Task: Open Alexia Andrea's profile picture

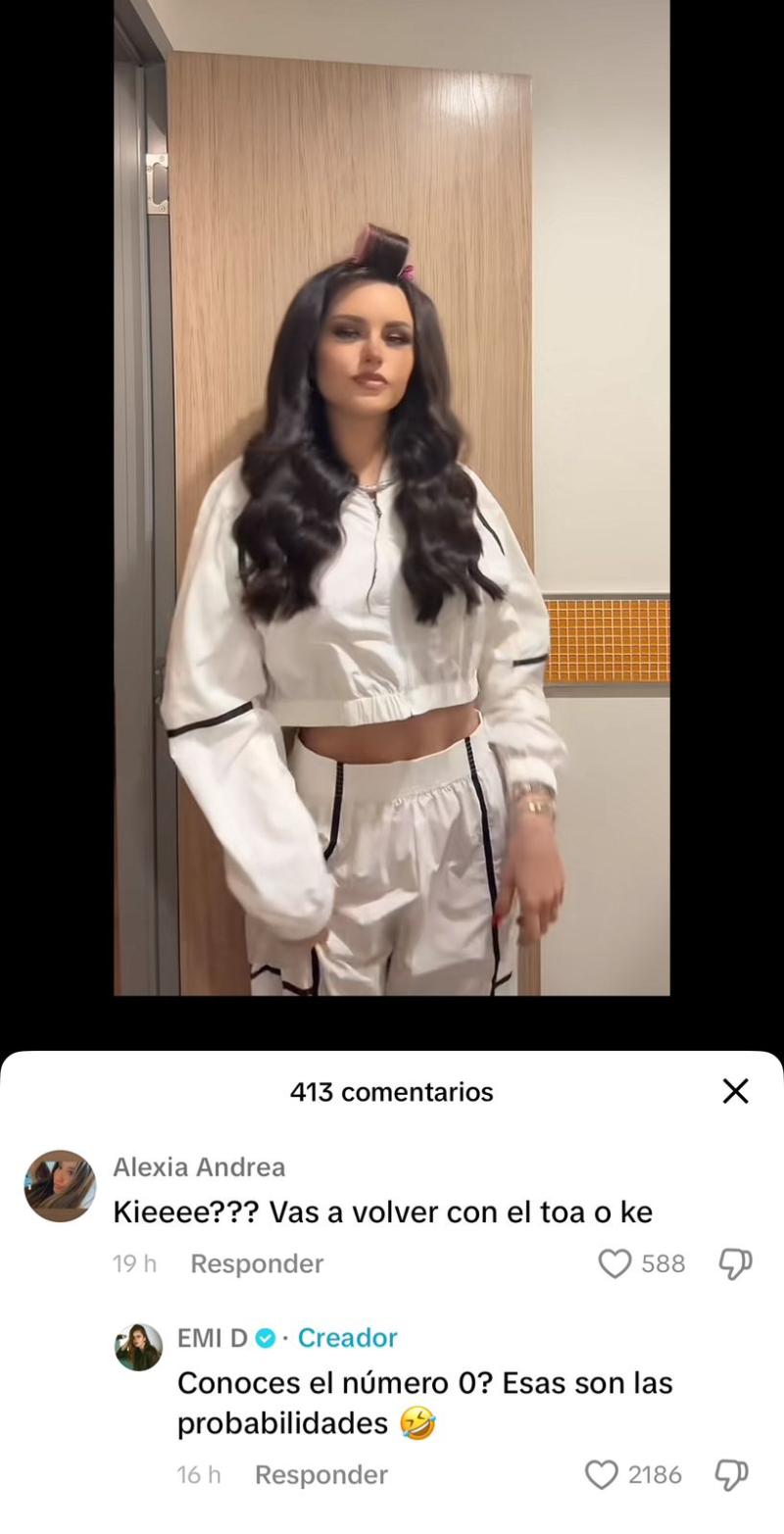Action: tap(58, 1185)
